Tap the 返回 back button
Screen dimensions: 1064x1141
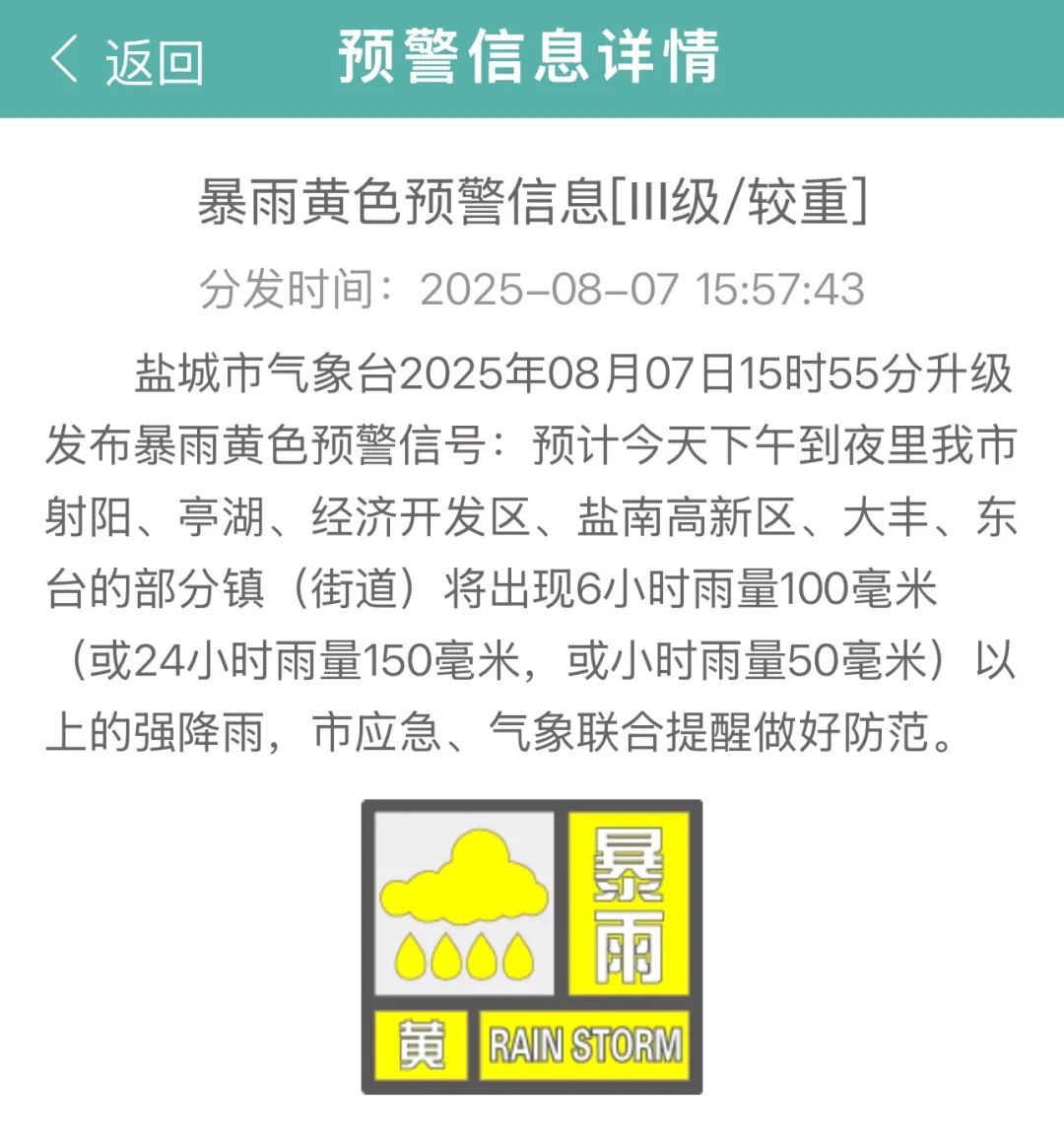[126, 61]
